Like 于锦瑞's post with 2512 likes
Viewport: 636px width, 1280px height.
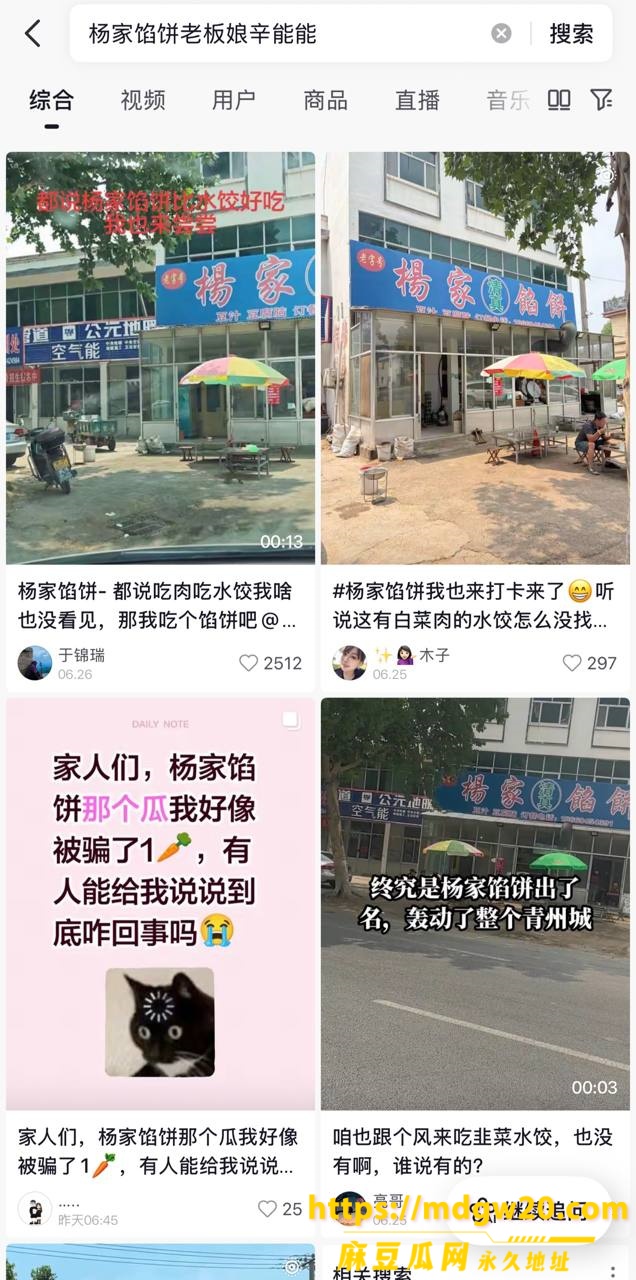(x=270, y=663)
